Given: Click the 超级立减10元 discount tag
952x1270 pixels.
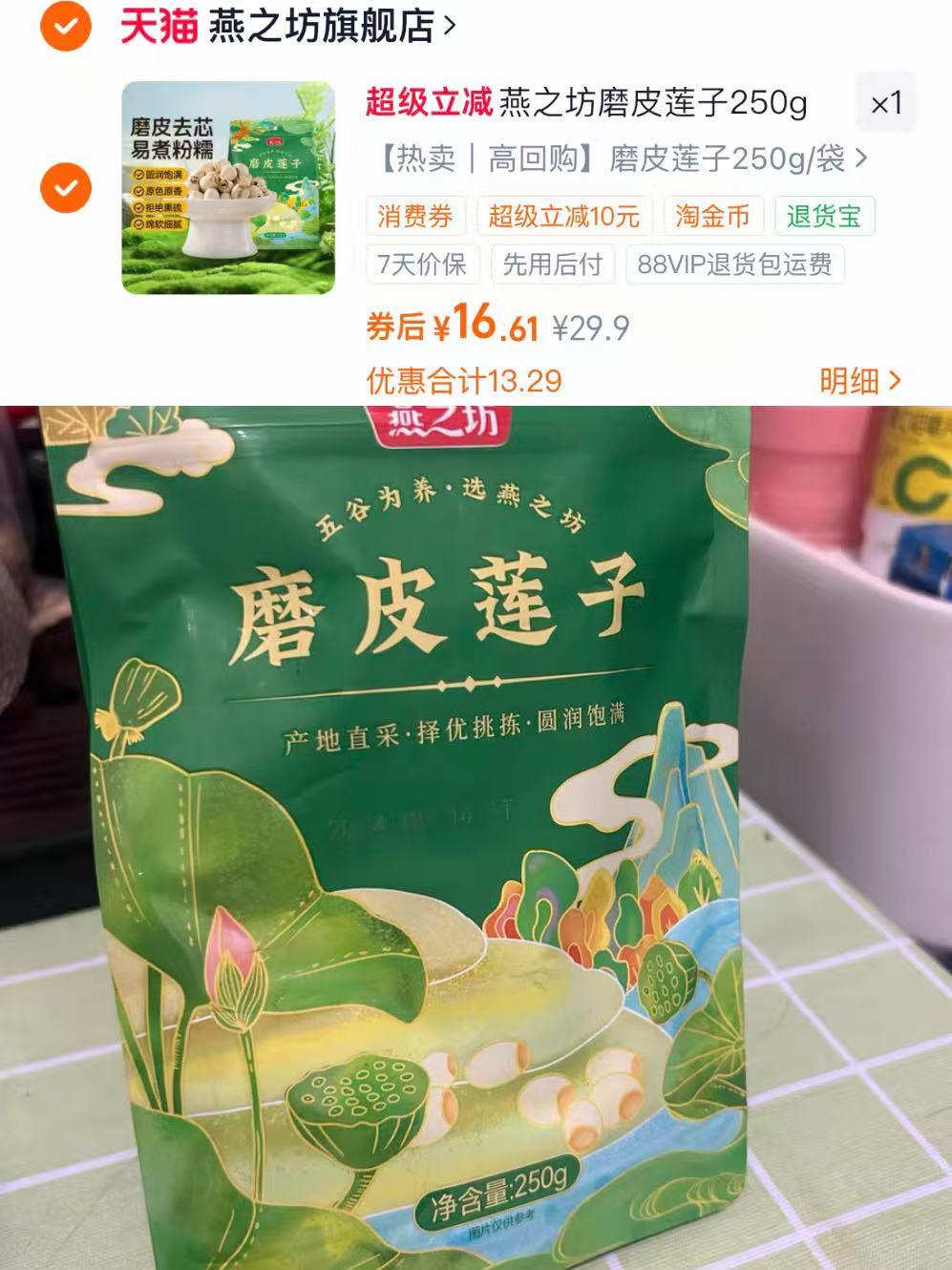Looking at the screenshot, I should tap(566, 216).
